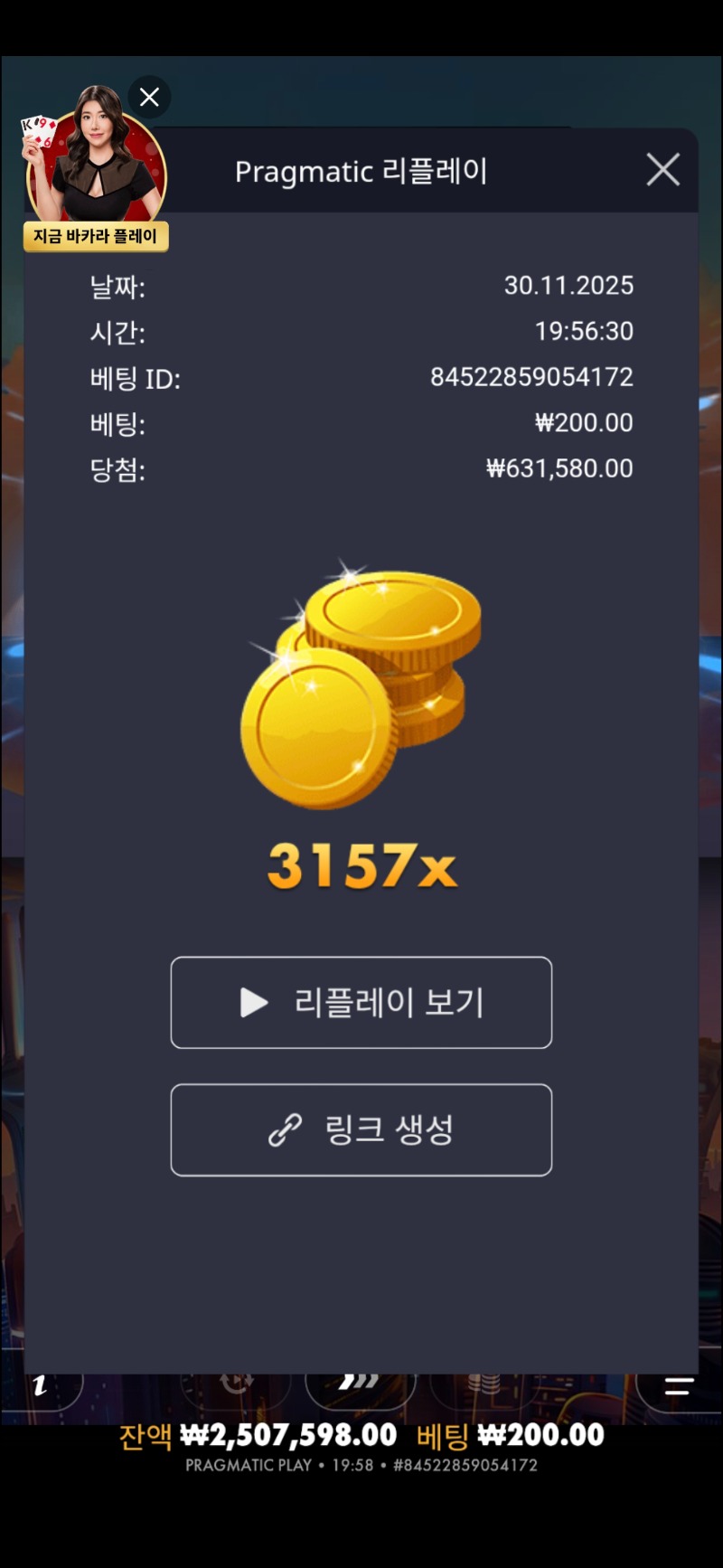Click the balance amount ₩2,507,598.00
Viewport: 723px width, 1568px height.
tap(287, 1435)
